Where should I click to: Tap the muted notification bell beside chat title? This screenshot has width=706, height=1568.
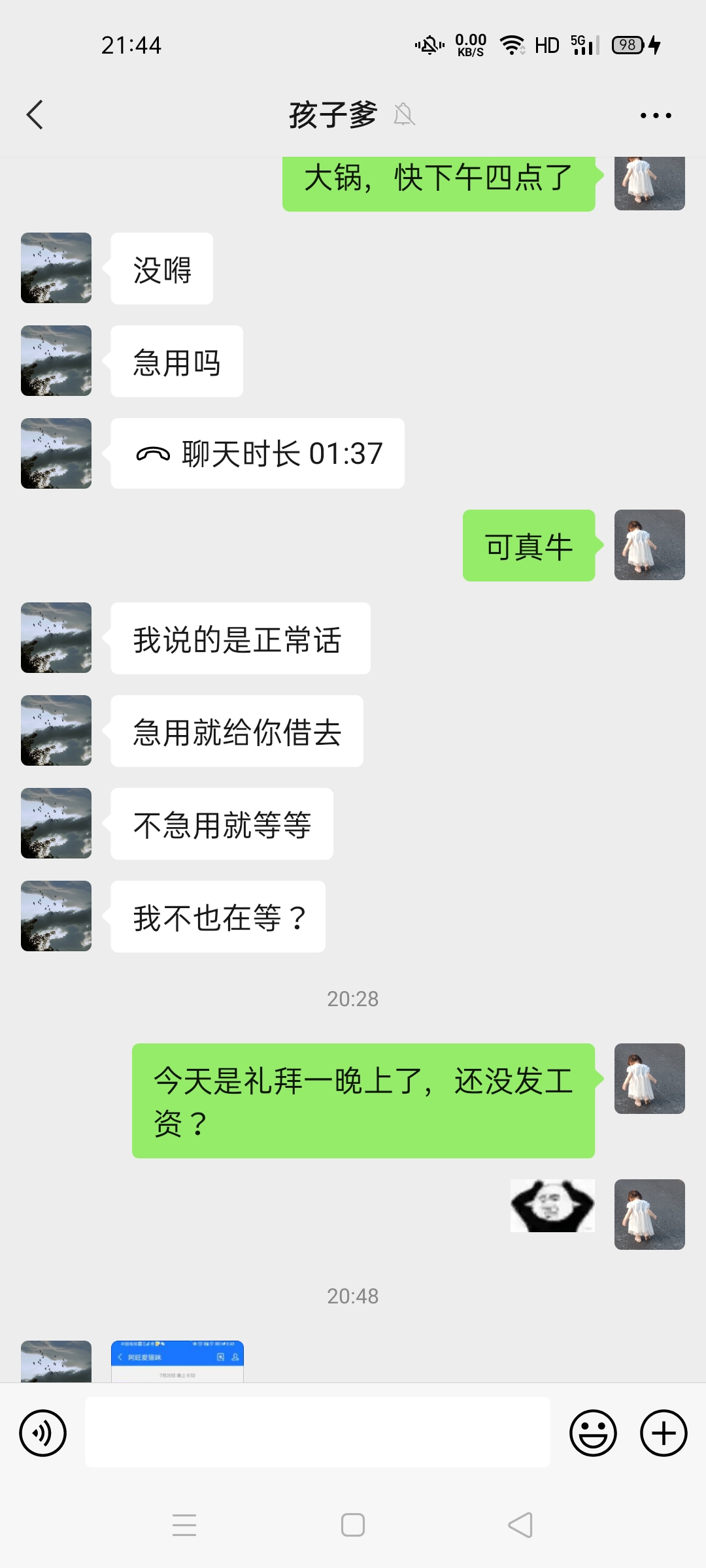click(x=405, y=114)
